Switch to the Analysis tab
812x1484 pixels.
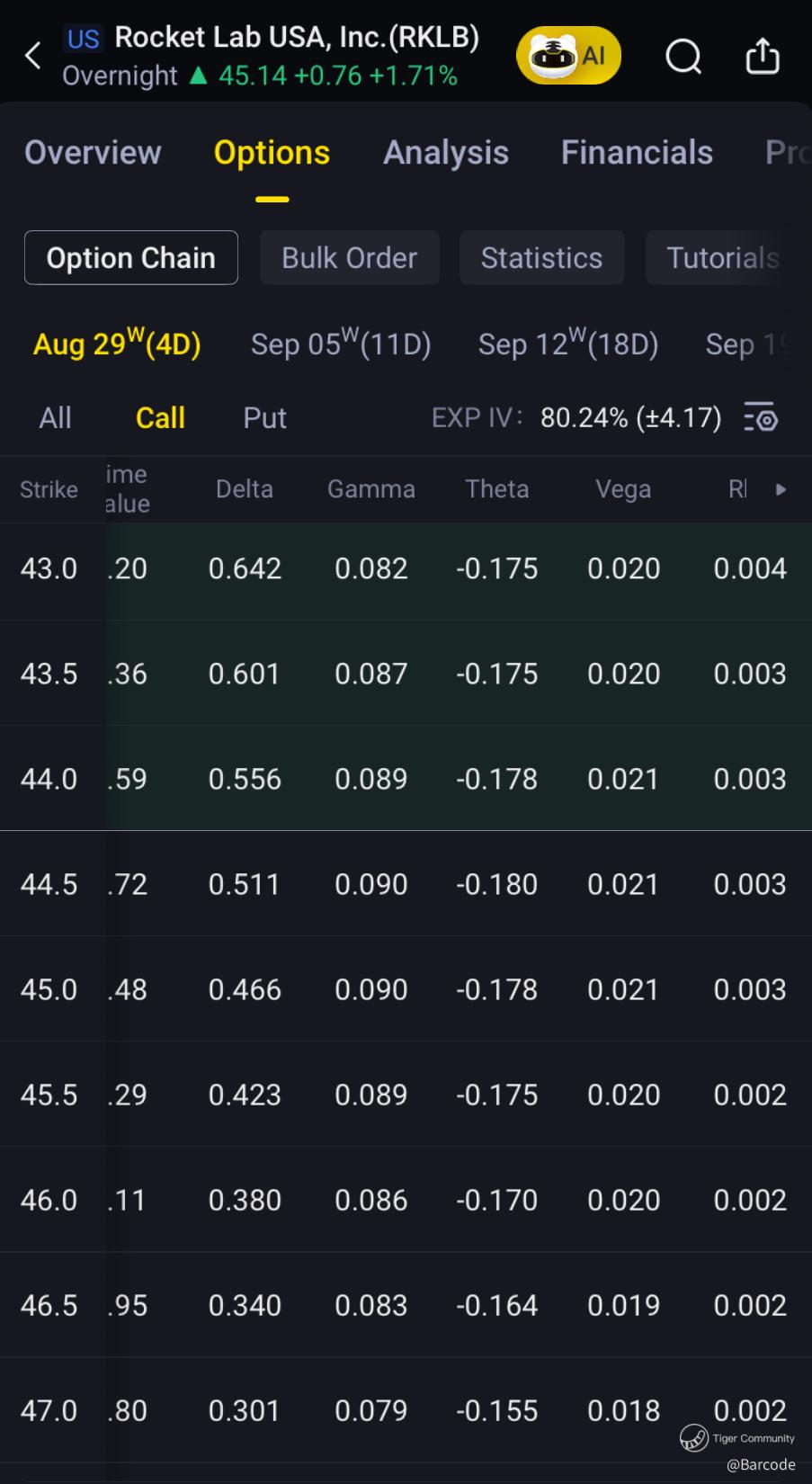click(x=446, y=153)
